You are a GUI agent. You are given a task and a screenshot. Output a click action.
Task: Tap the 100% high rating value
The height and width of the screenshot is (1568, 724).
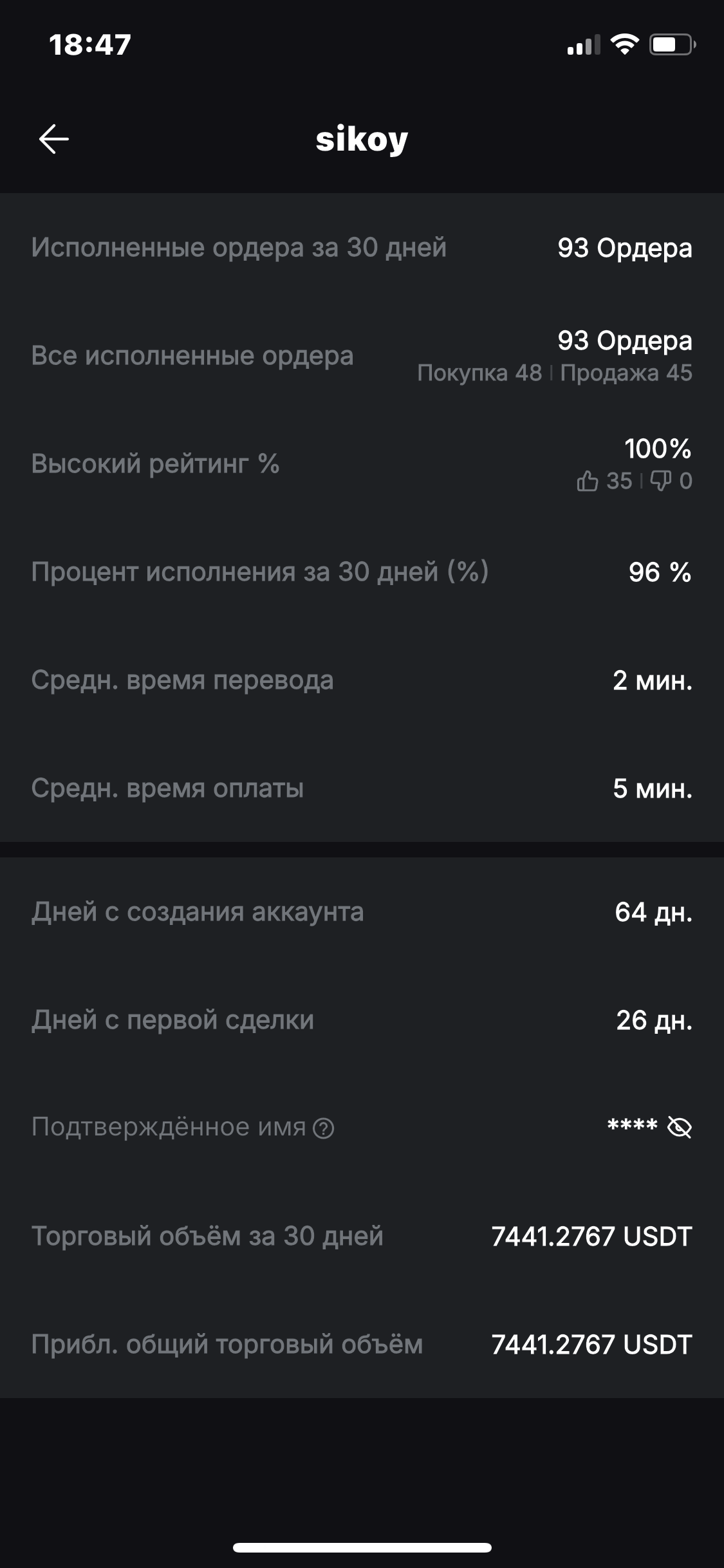pos(656,449)
